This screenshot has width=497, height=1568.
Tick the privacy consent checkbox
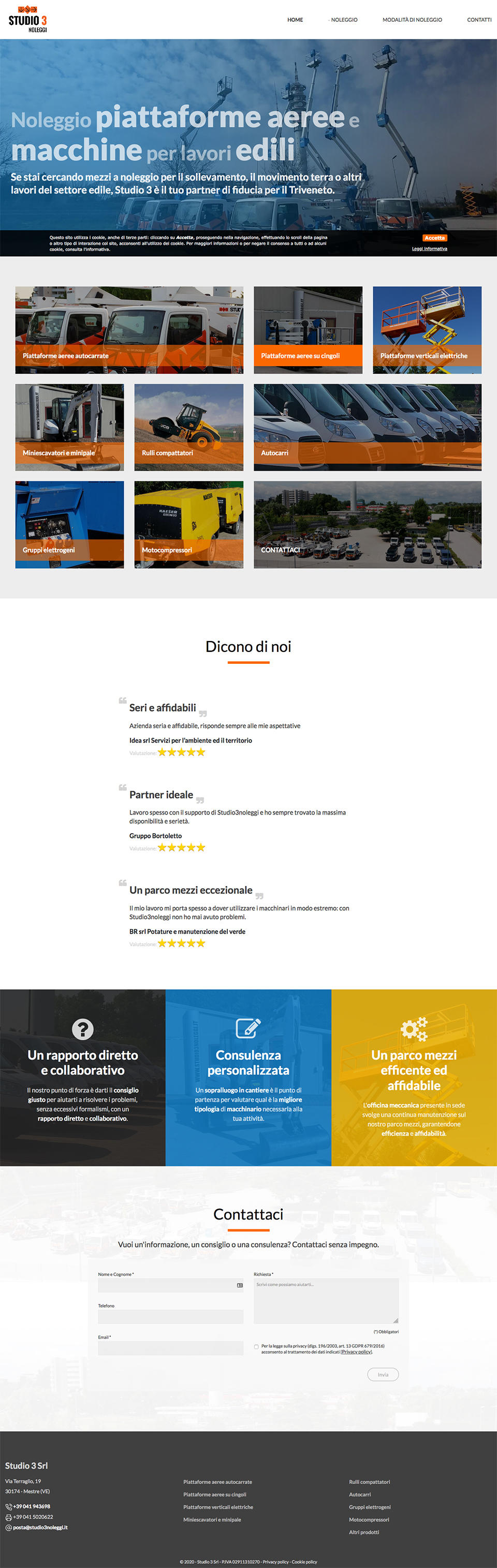256,1347
